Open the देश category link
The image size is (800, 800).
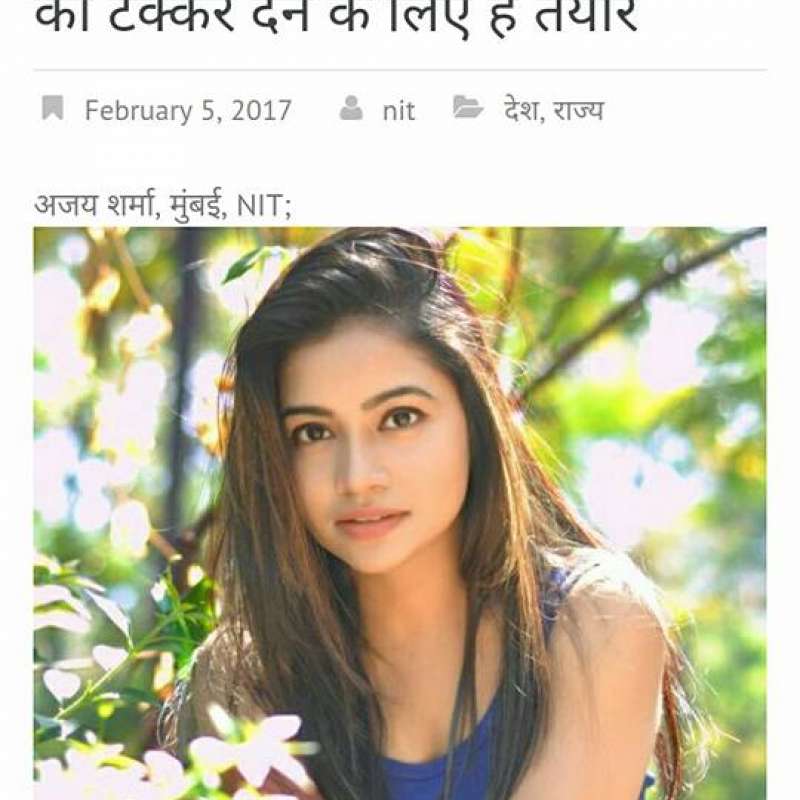click(519, 109)
